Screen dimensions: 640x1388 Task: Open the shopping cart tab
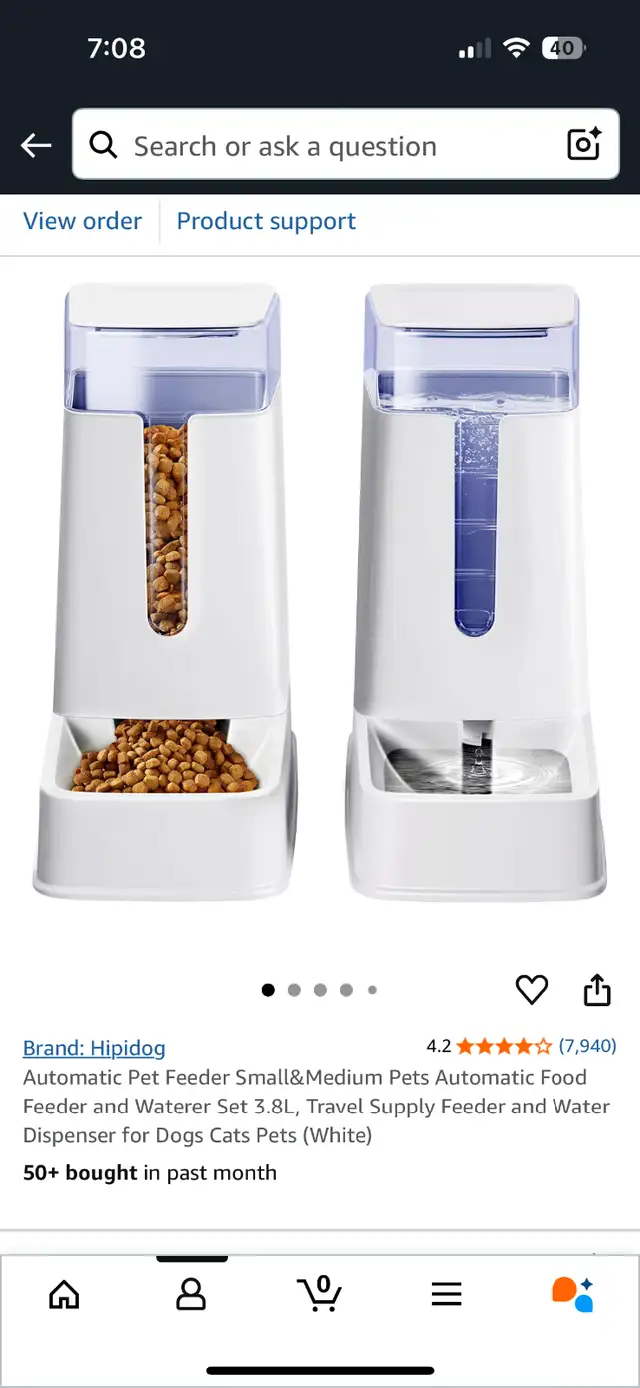[320, 1293]
